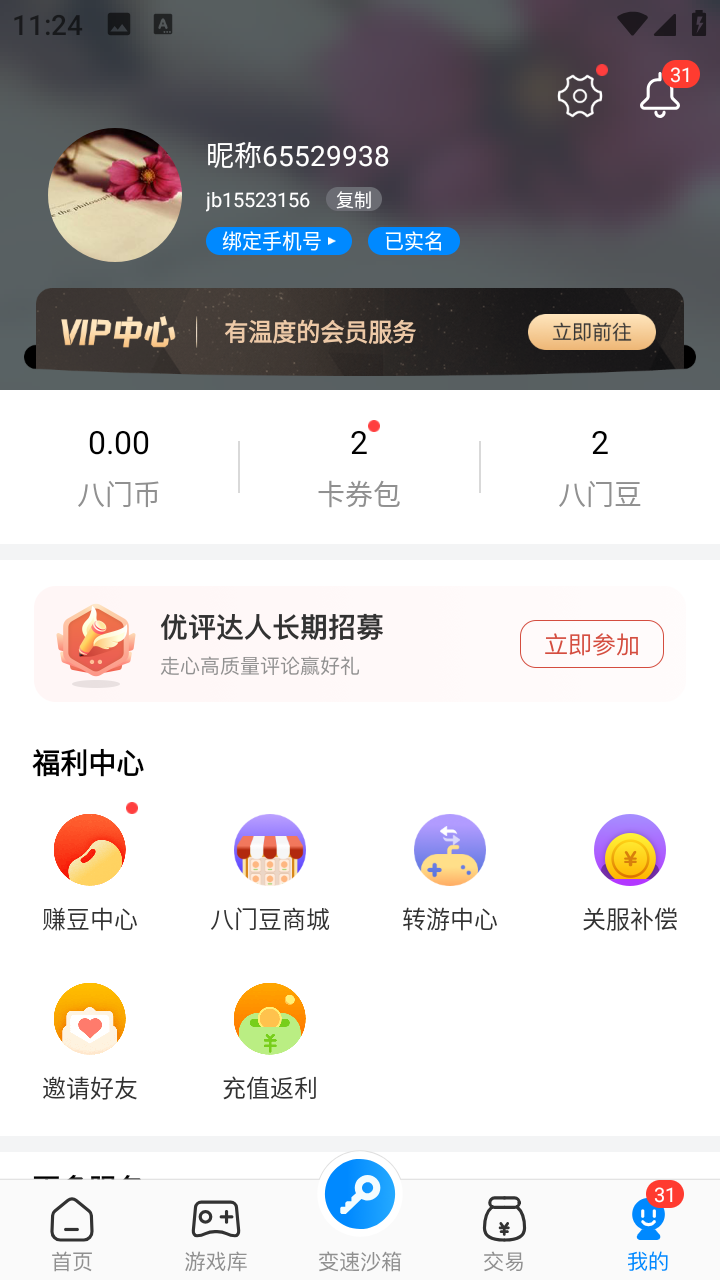Tap the 立即参加 participate button

click(591, 643)
